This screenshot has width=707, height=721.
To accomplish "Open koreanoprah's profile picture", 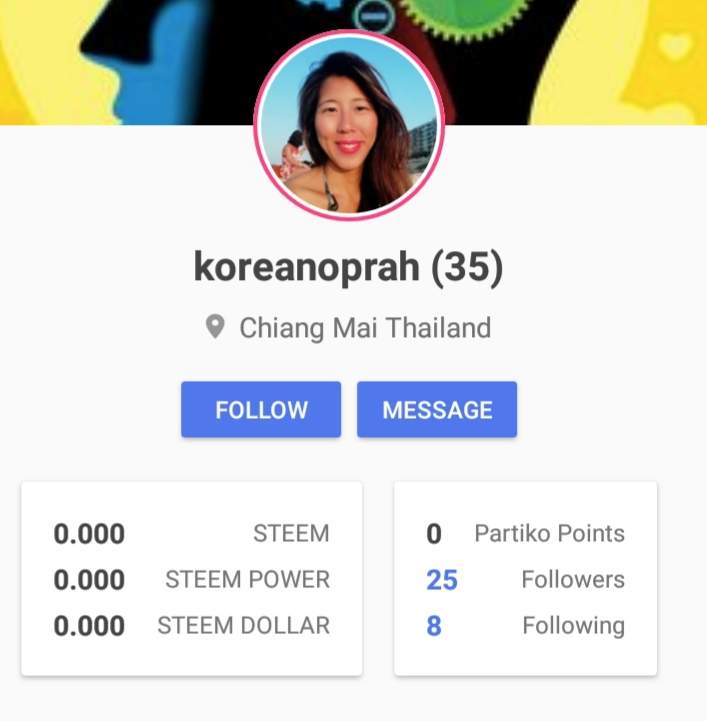I will coord(349,125).
